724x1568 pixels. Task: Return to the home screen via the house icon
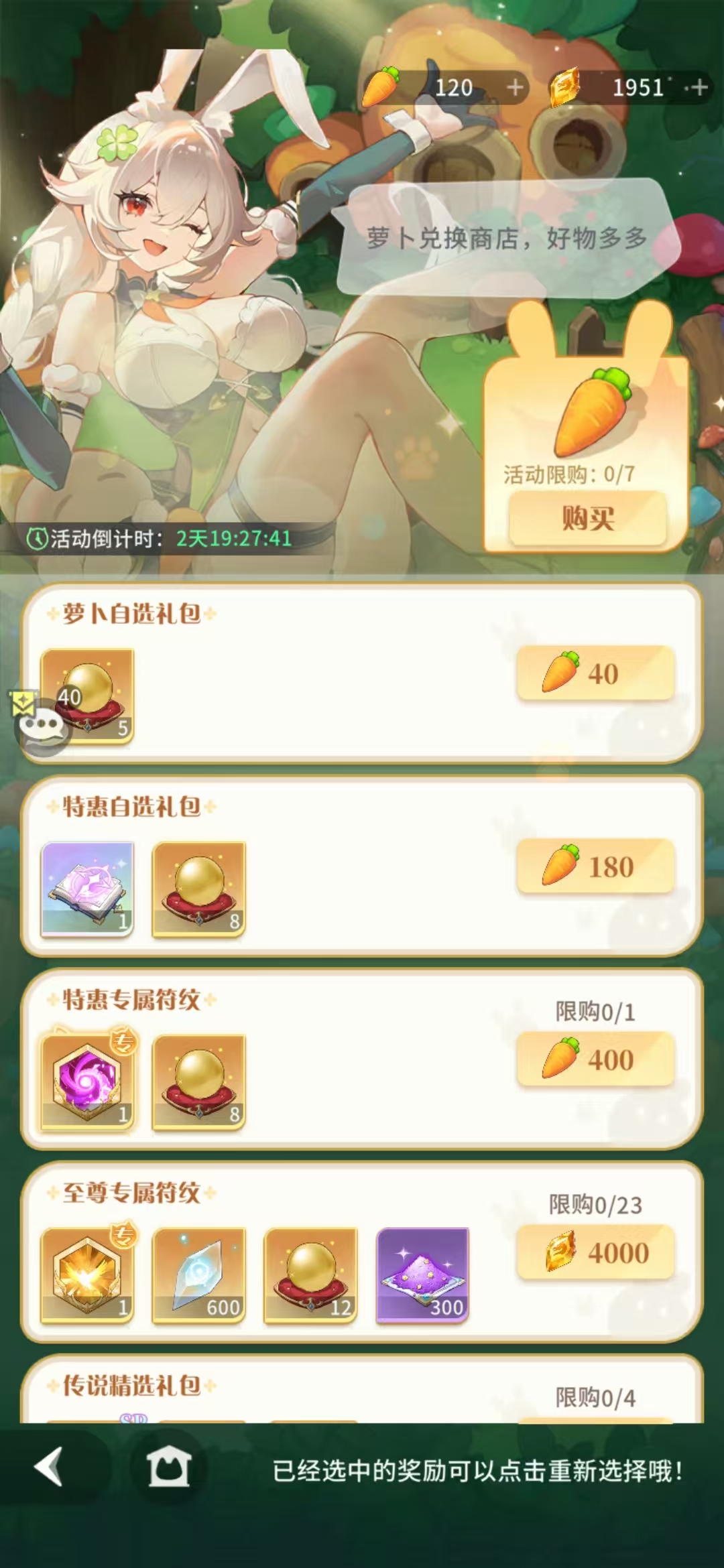170,1466
